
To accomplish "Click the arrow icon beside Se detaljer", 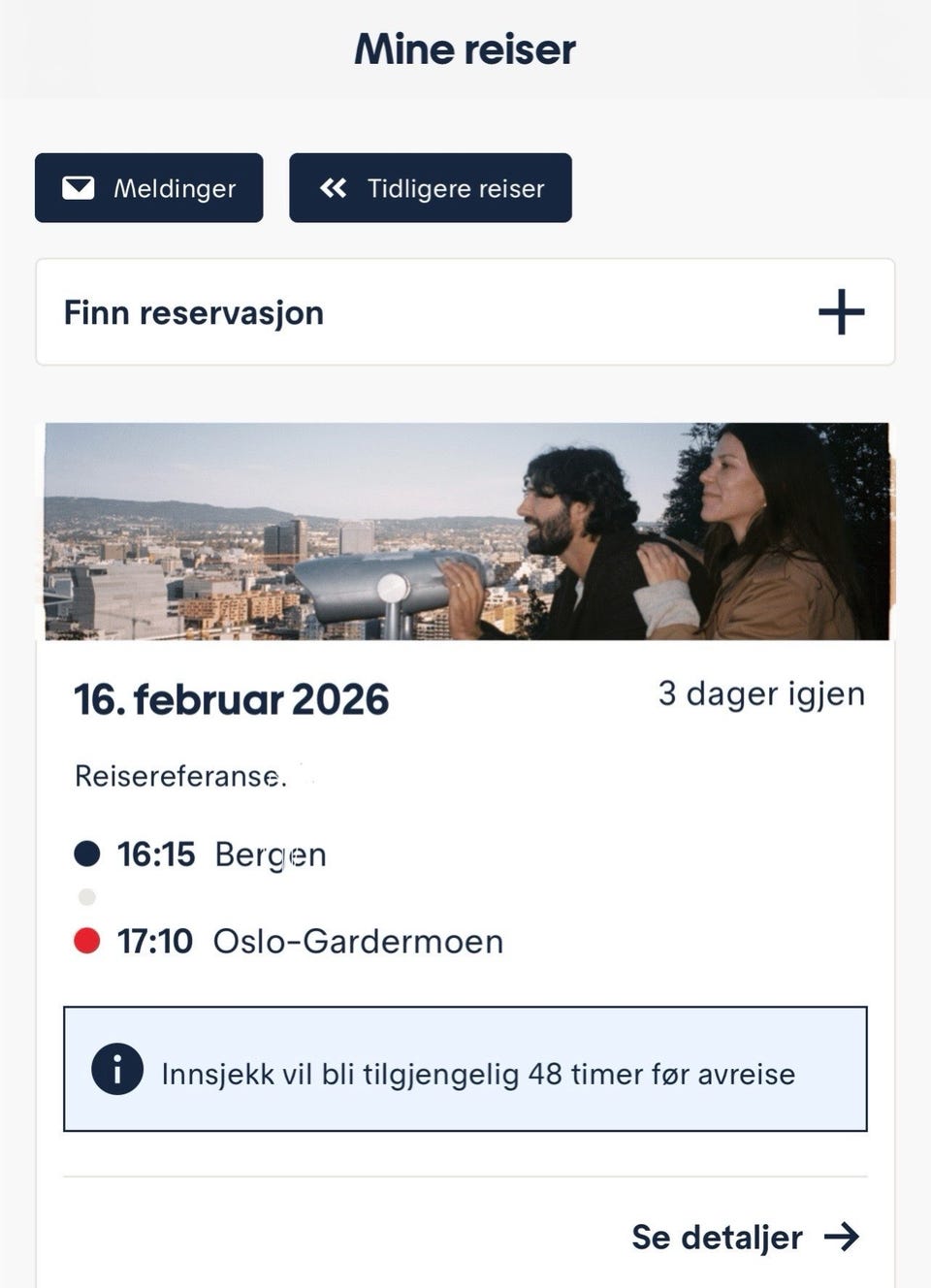I will point(843,1238).
